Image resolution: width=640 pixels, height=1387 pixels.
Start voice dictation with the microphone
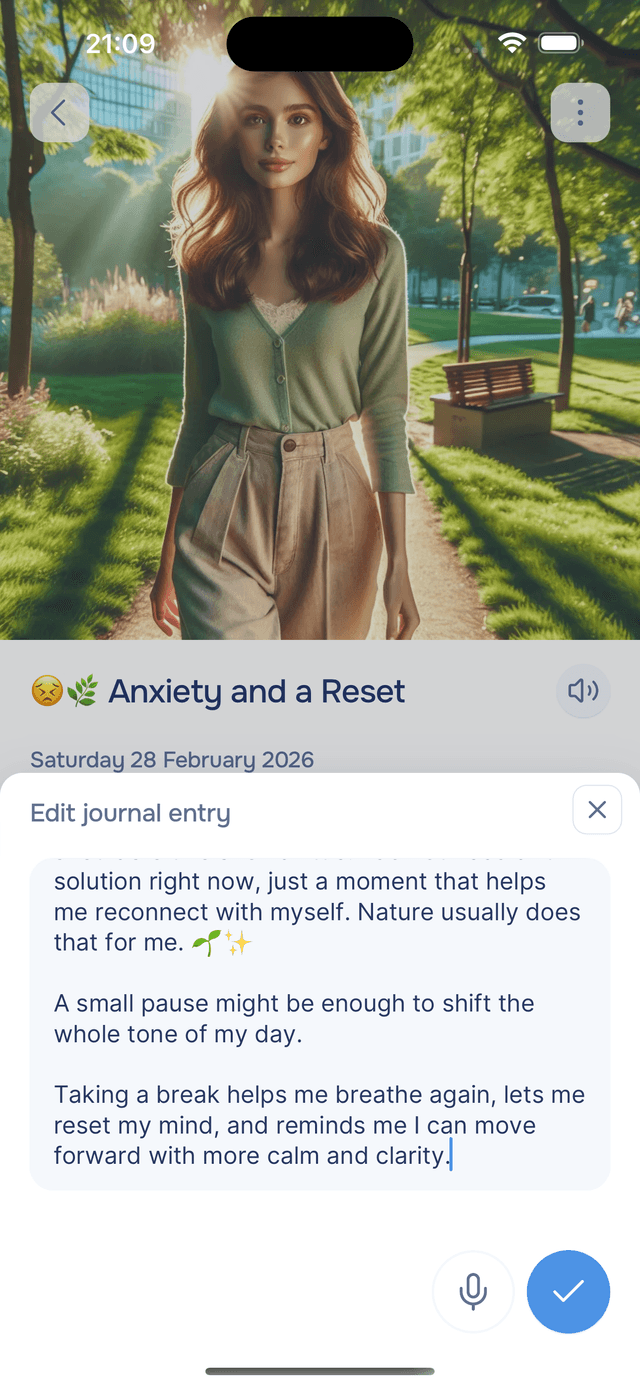click(473, 1291)
